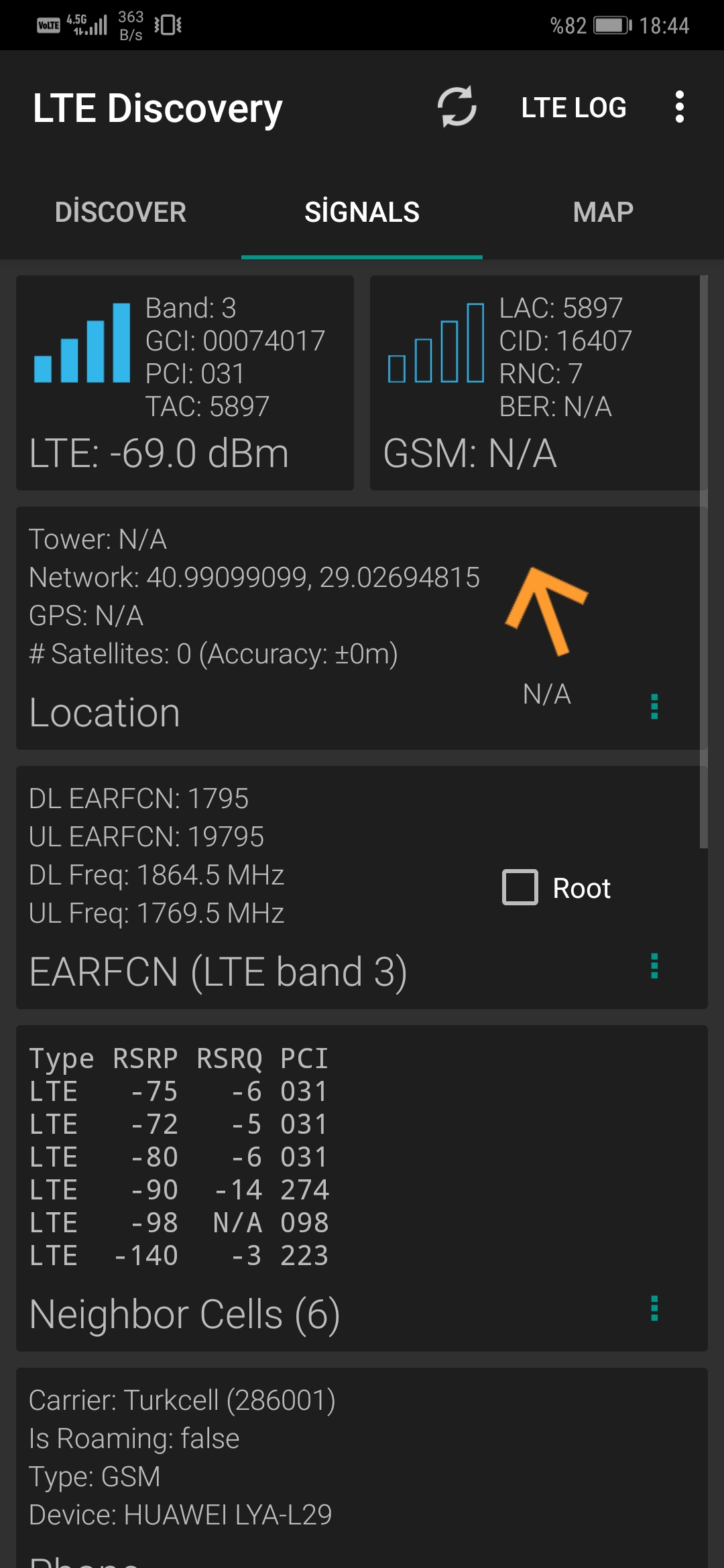
Task: Open the Neighbor Cells card options menu
Action: tap(654, 1308)
